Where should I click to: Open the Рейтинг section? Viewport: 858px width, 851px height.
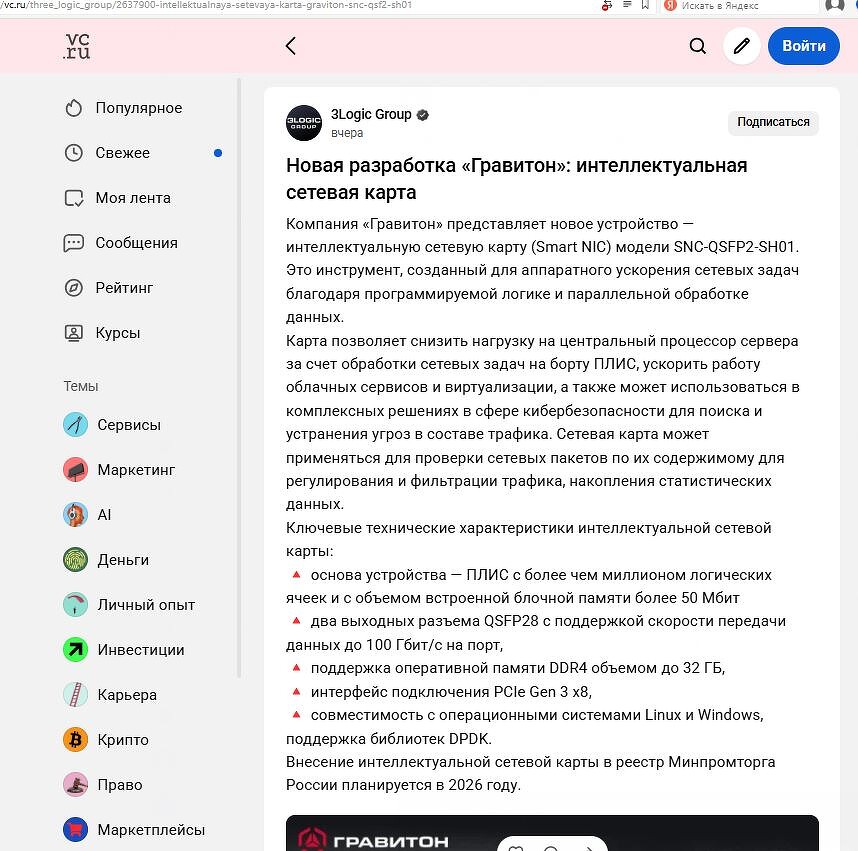click(x=124, y=288)
